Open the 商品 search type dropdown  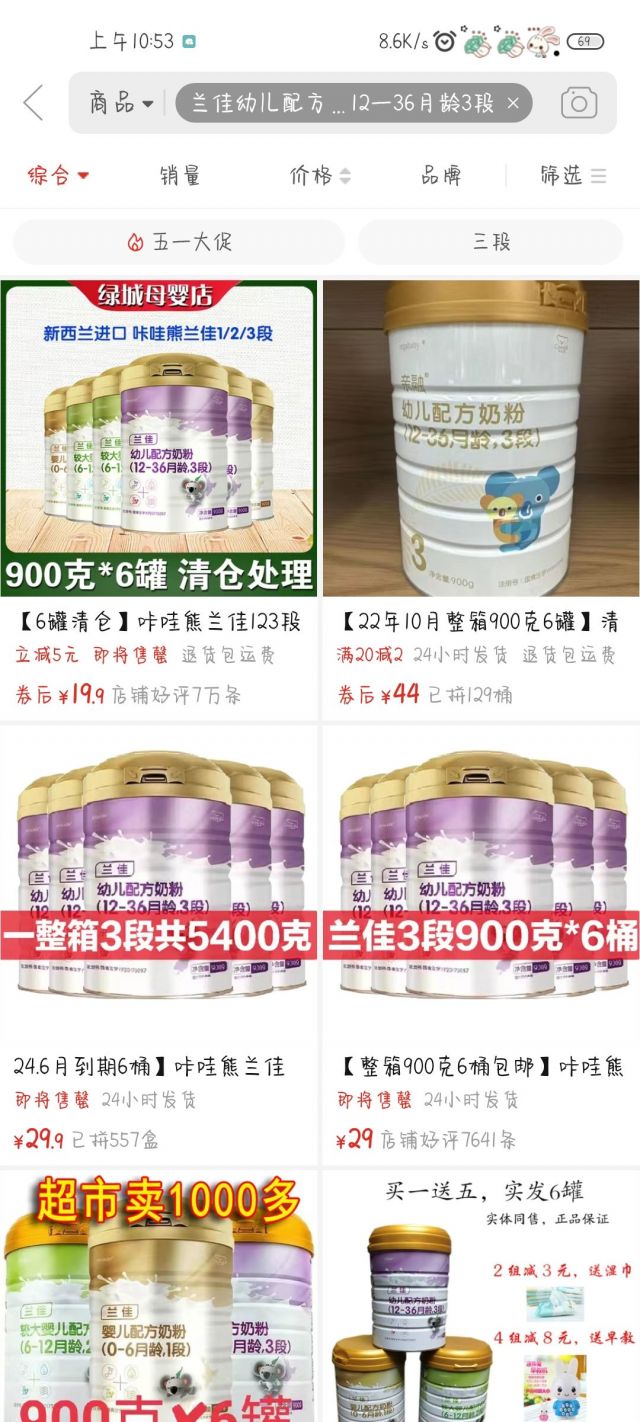(122, 103)
